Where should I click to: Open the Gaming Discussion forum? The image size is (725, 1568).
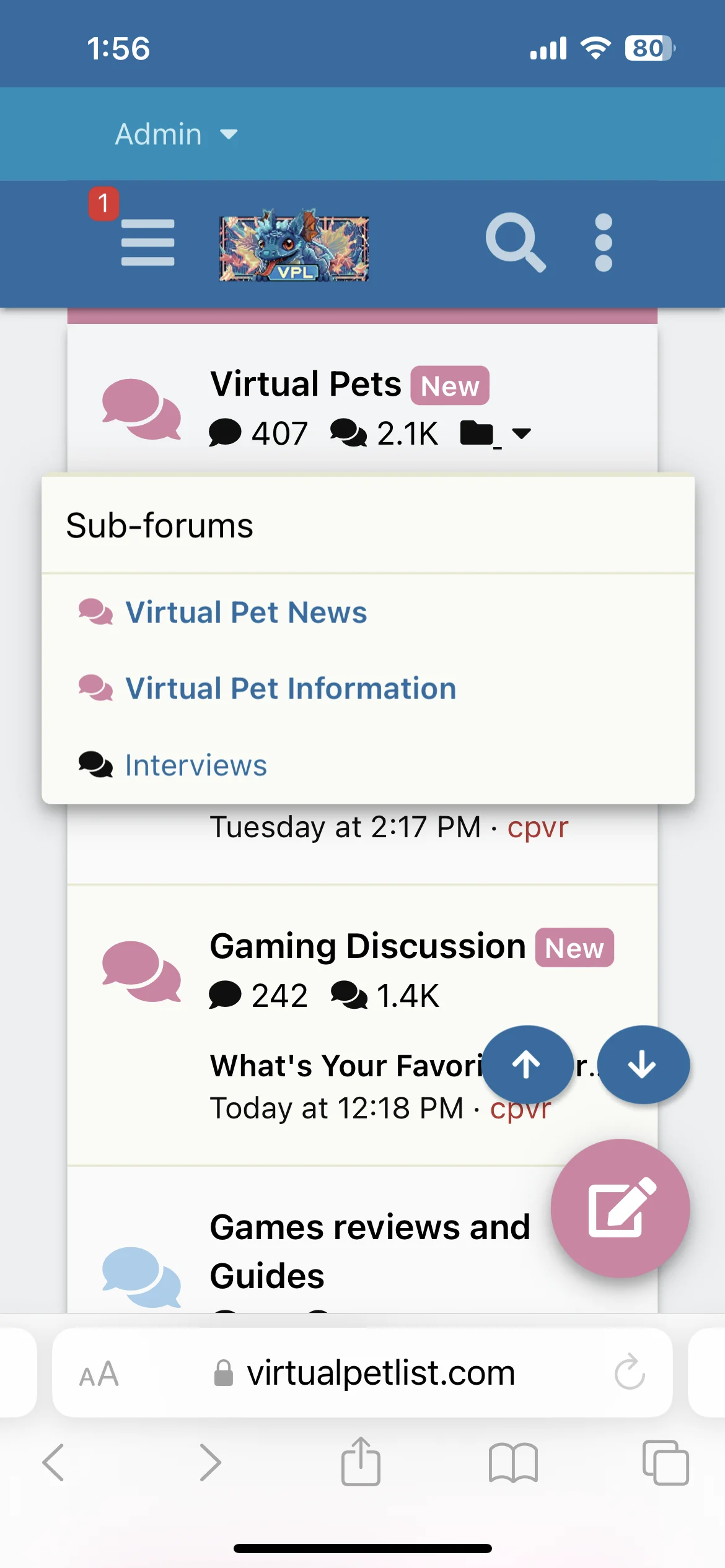[368, 946]
